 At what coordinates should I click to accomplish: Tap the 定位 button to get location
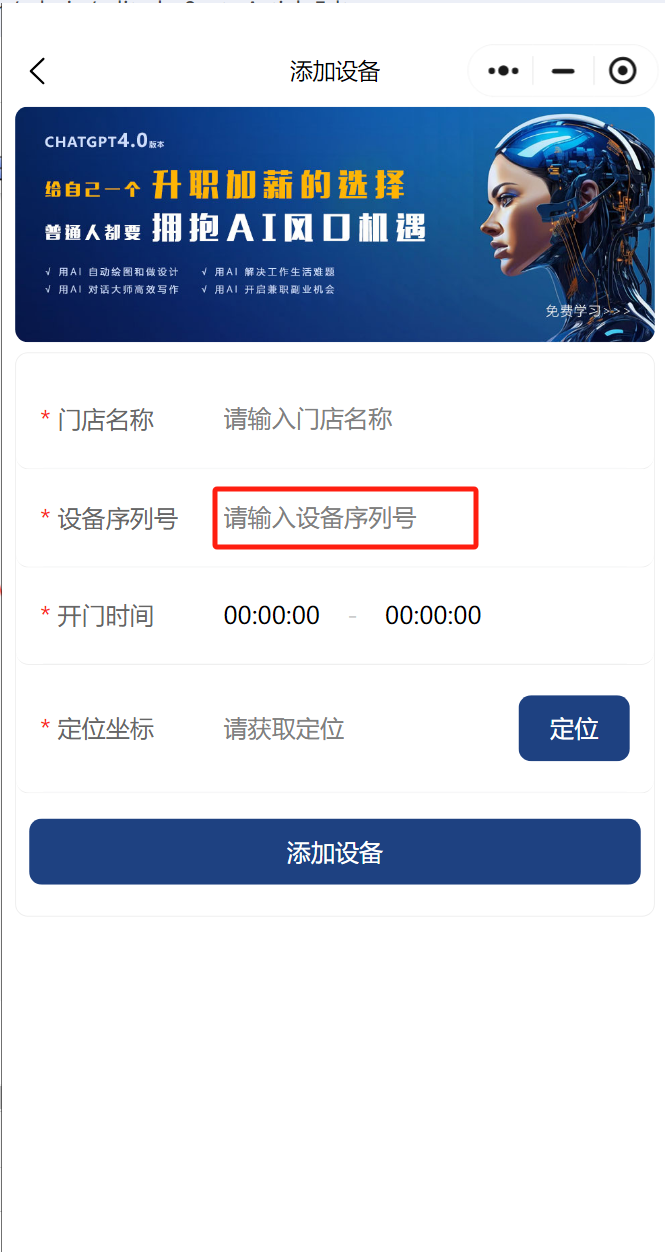573,729
